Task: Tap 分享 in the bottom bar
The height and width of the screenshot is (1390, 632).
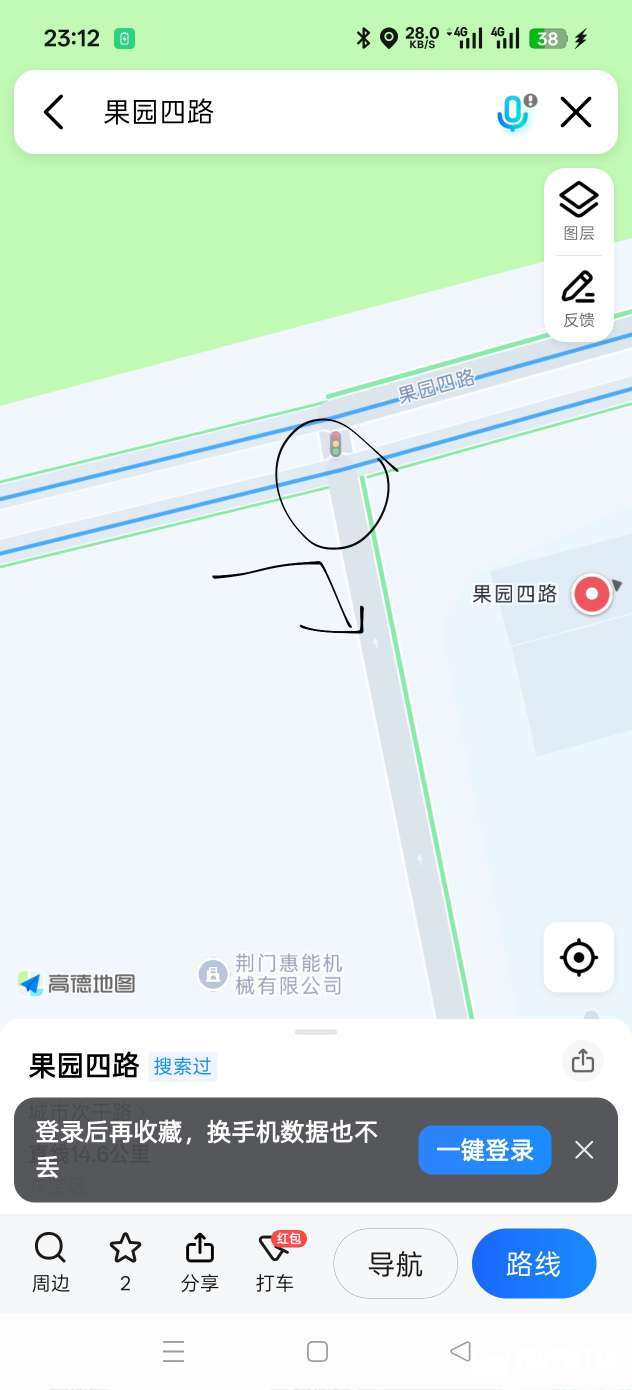Action: pos(200,1262)
